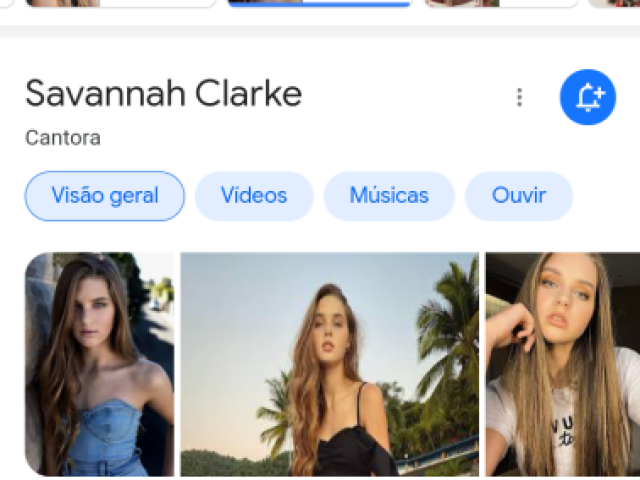Open the selfie in a white shirt
The width and height of the screenshot is (640, 480).
pyautogui.click(x=562, y=364)
